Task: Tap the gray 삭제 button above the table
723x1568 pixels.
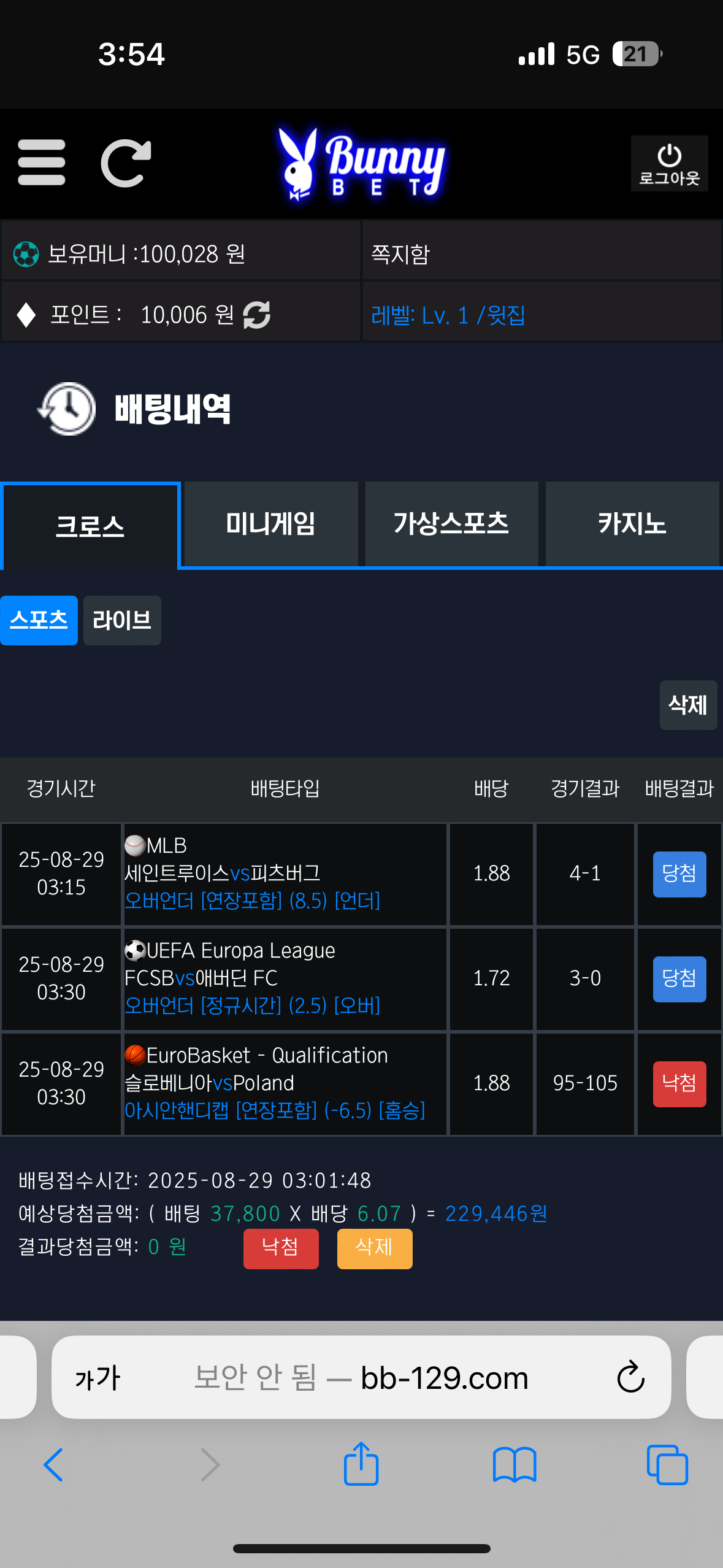Action: point(687,705)
